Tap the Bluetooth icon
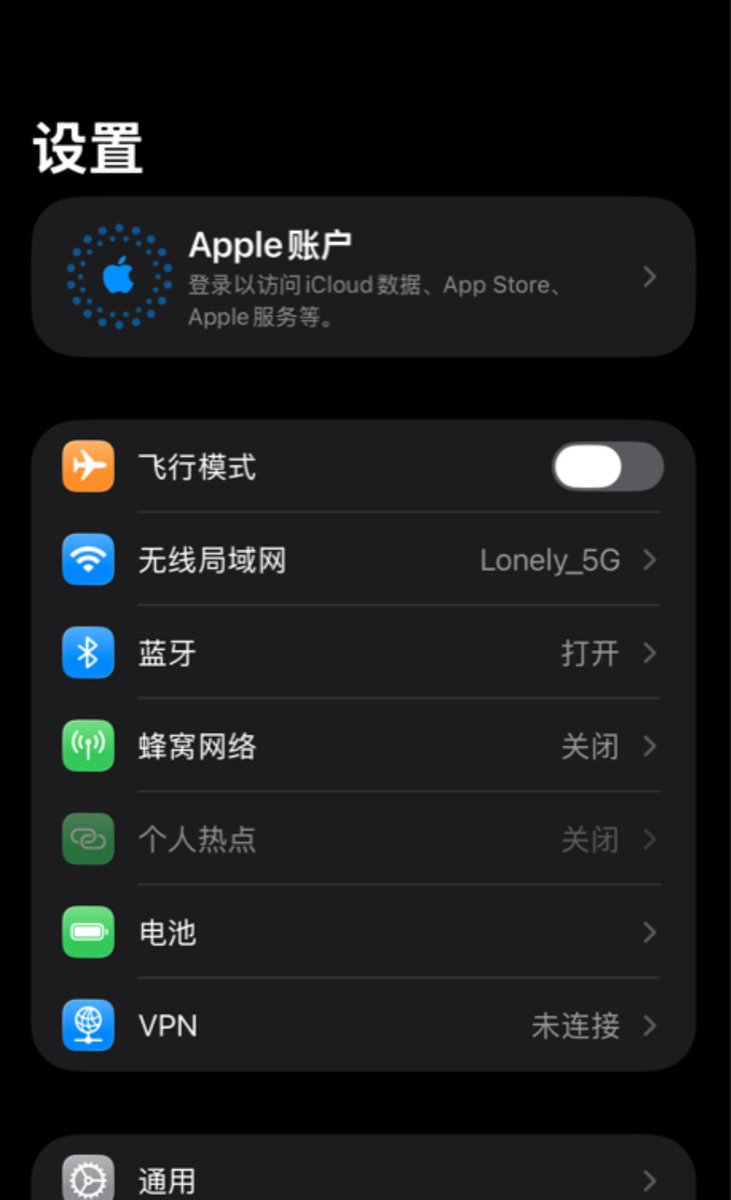The image size is (731, 1200). point(88,653)
